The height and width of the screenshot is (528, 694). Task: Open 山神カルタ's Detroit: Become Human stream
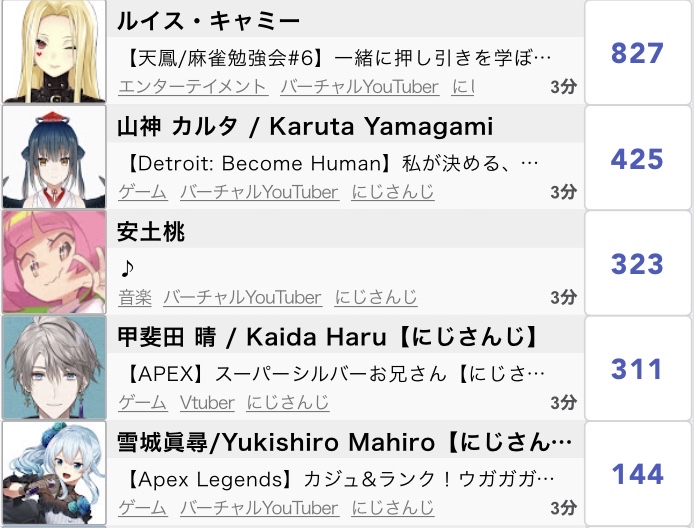(334, 162)
